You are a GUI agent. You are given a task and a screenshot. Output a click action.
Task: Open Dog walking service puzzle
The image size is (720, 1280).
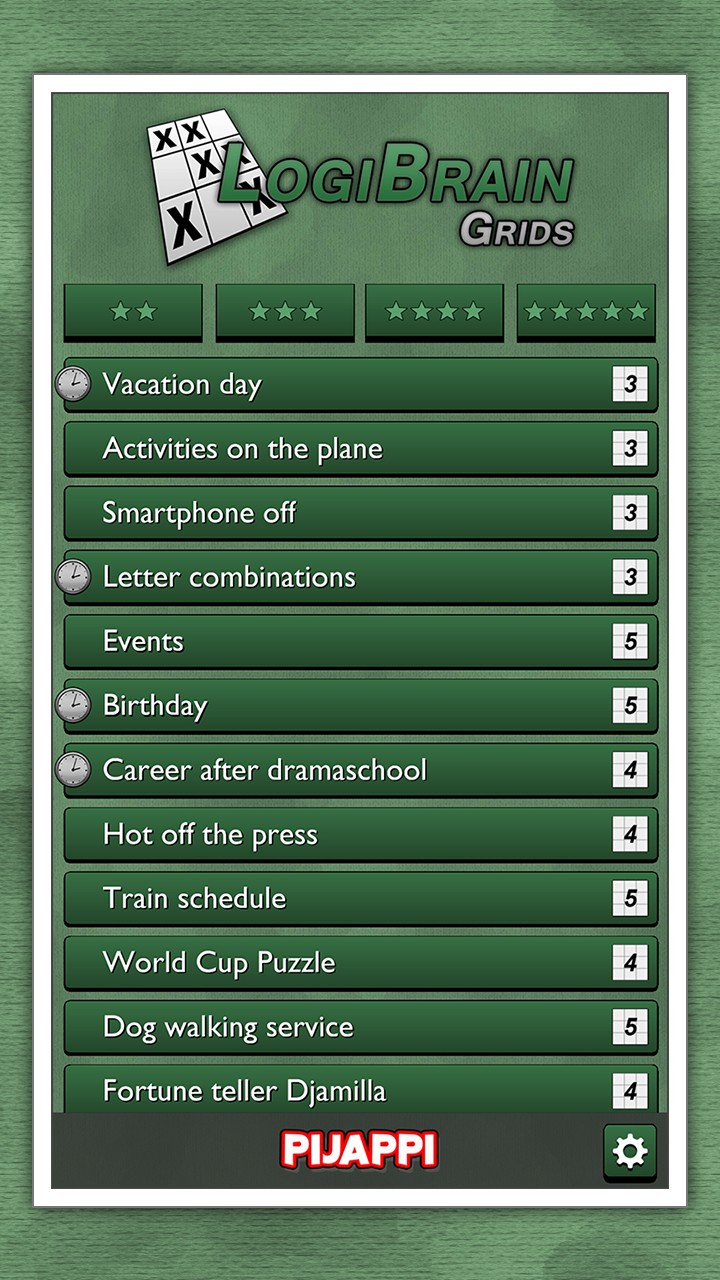click(x=361, y=1027)
